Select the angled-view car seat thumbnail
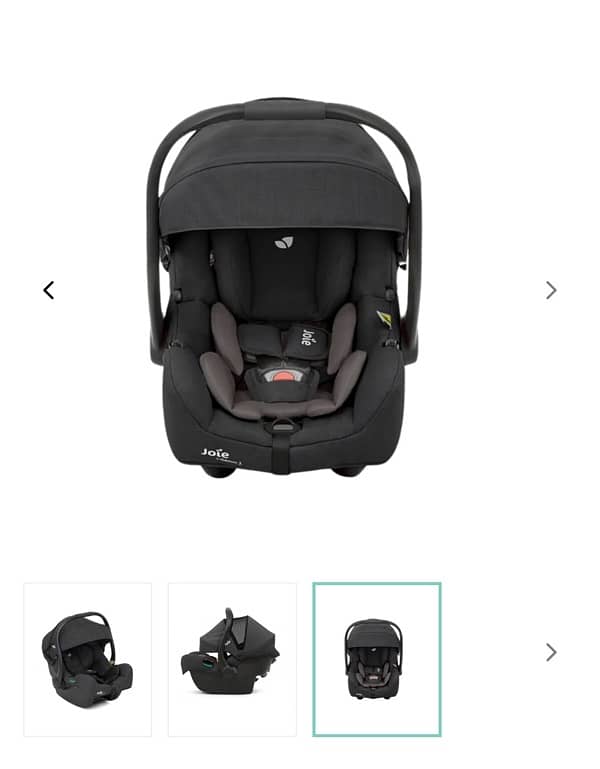The image size is (600, 769). 88,659
